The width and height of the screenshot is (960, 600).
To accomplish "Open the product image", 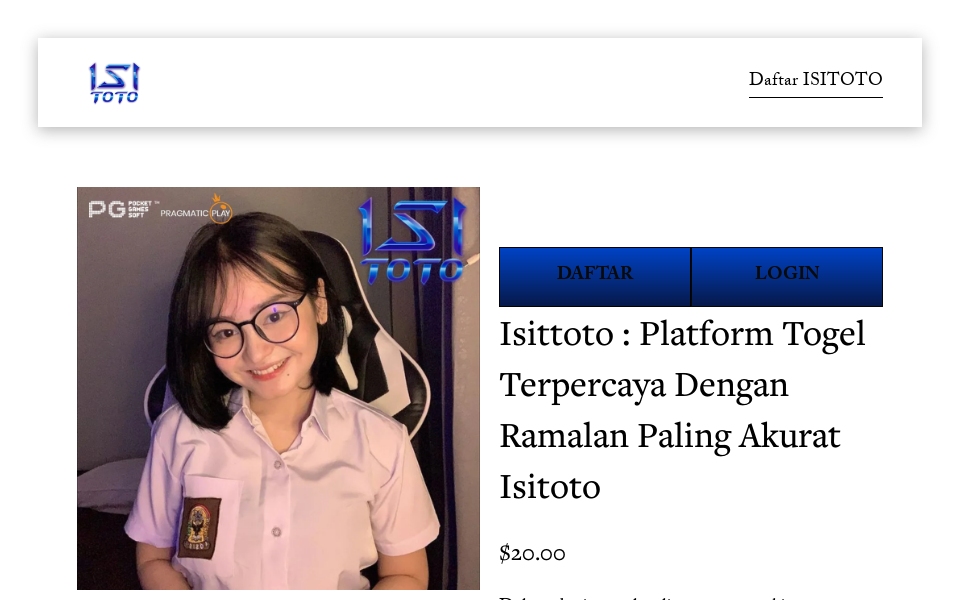I will [x=278, y=388].
